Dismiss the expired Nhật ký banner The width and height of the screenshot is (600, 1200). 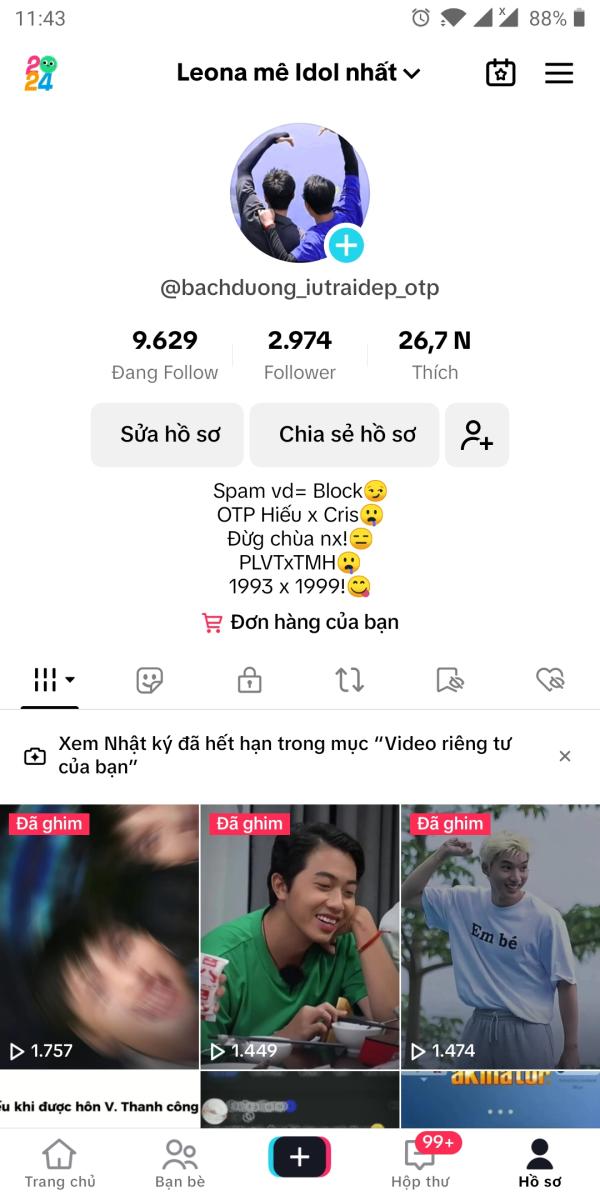(x=565, y=756)
